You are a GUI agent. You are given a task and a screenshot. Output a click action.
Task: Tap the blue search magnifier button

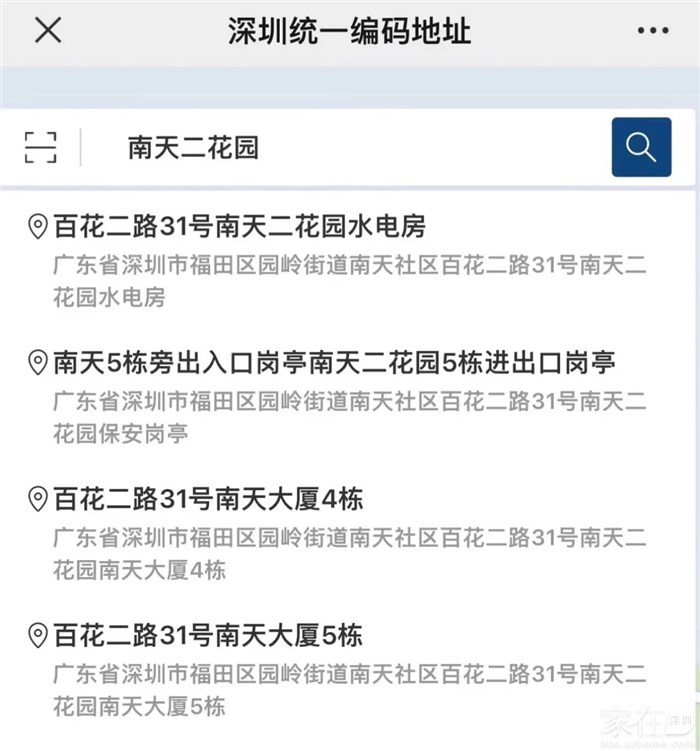[641, 148]
